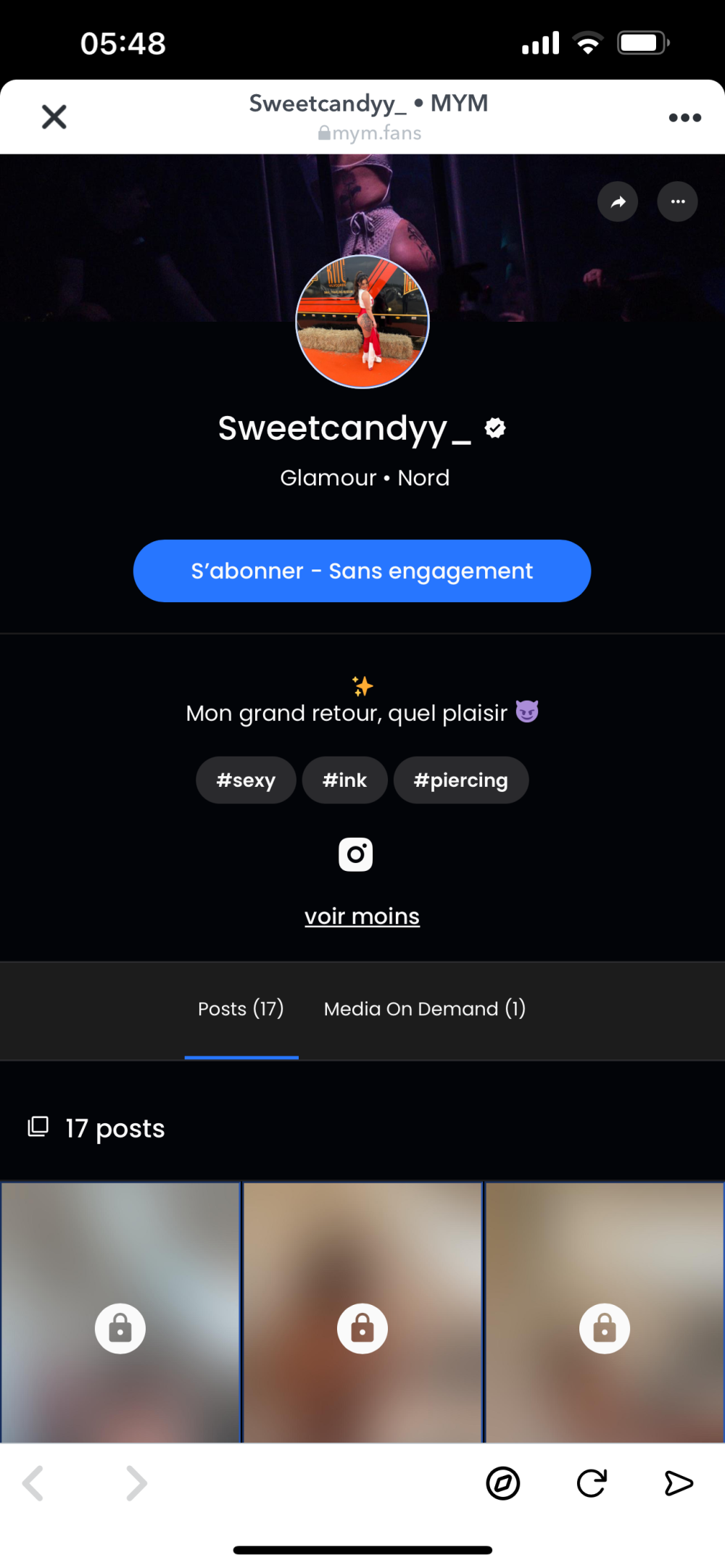The width and height of the screenshot is (725, 1568).
Task: Switch to Posts (17) tab
Action: click(241, 1009)
